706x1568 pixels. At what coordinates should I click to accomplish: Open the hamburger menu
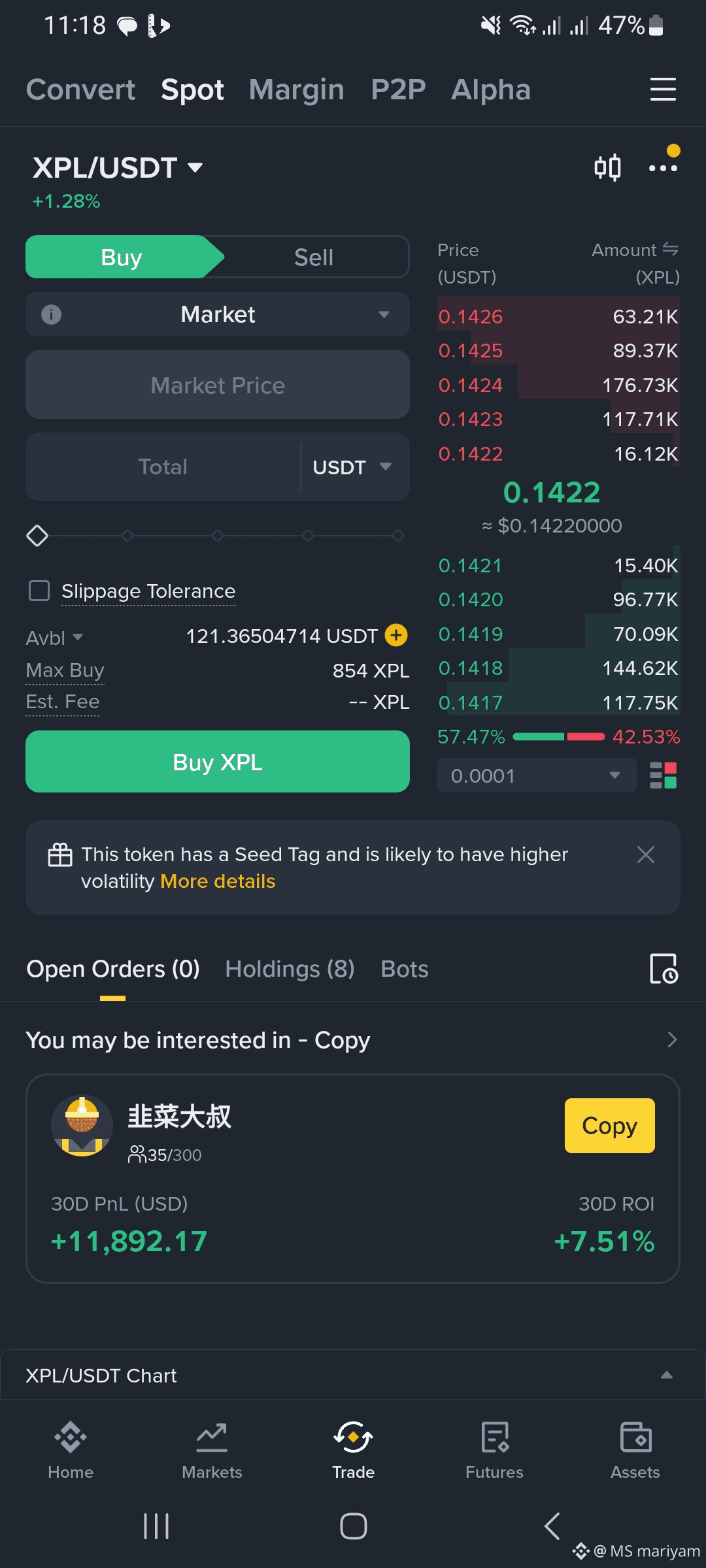click(663, 90)
